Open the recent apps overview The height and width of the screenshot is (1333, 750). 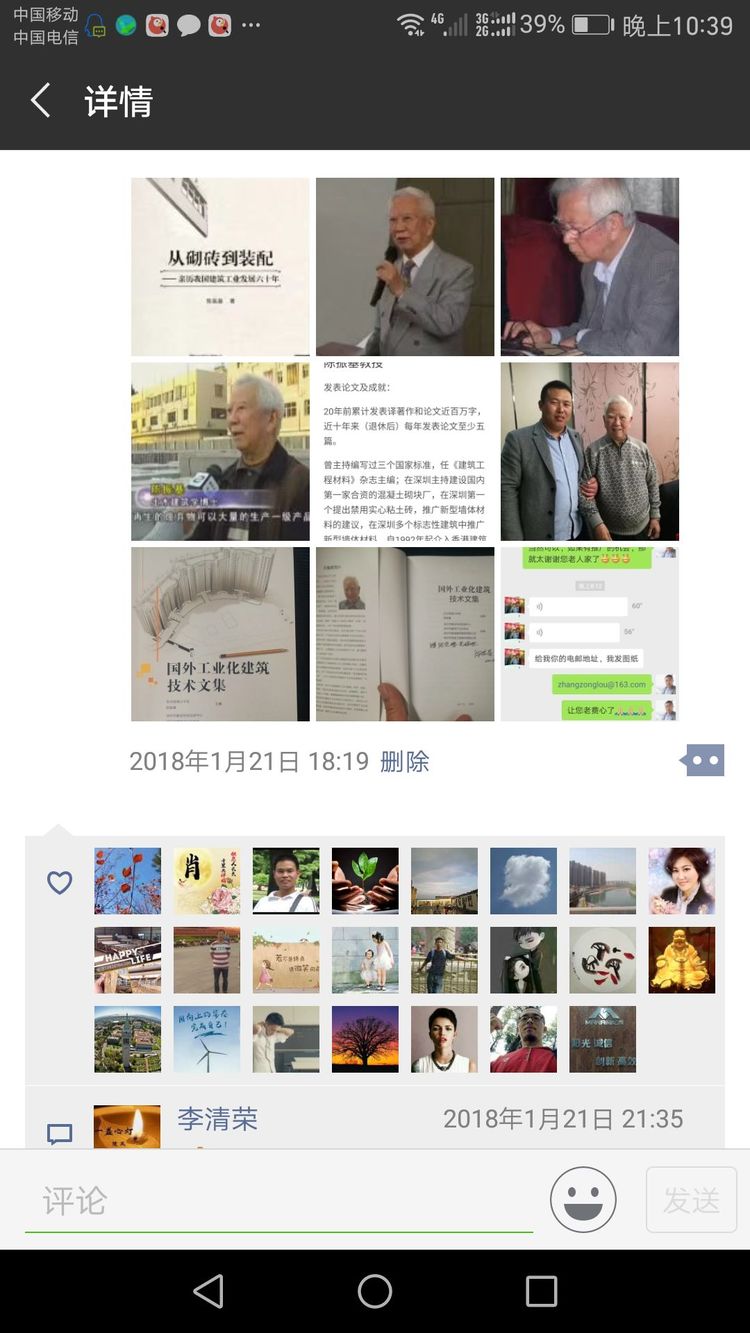click(x=541, y=1291)
